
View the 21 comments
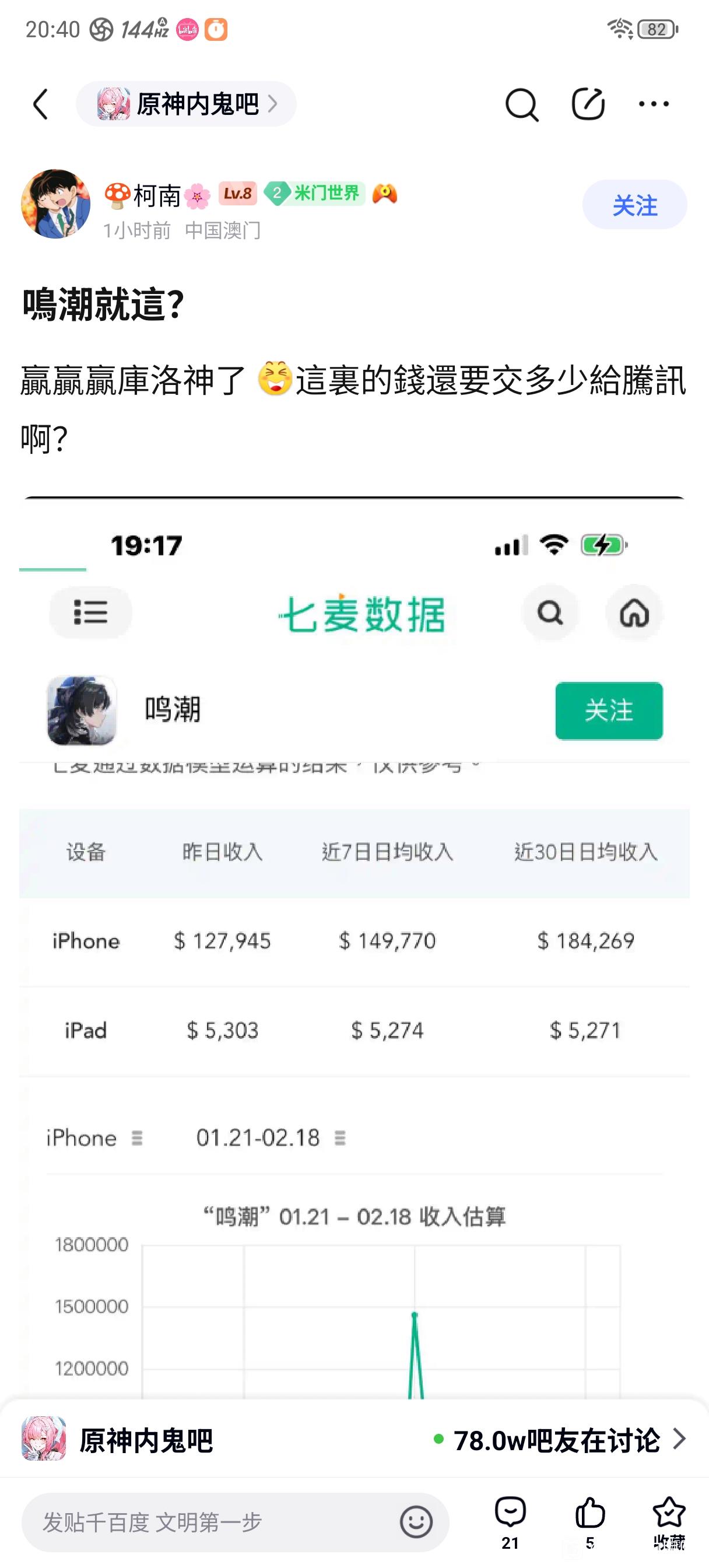click(510, 1523)
